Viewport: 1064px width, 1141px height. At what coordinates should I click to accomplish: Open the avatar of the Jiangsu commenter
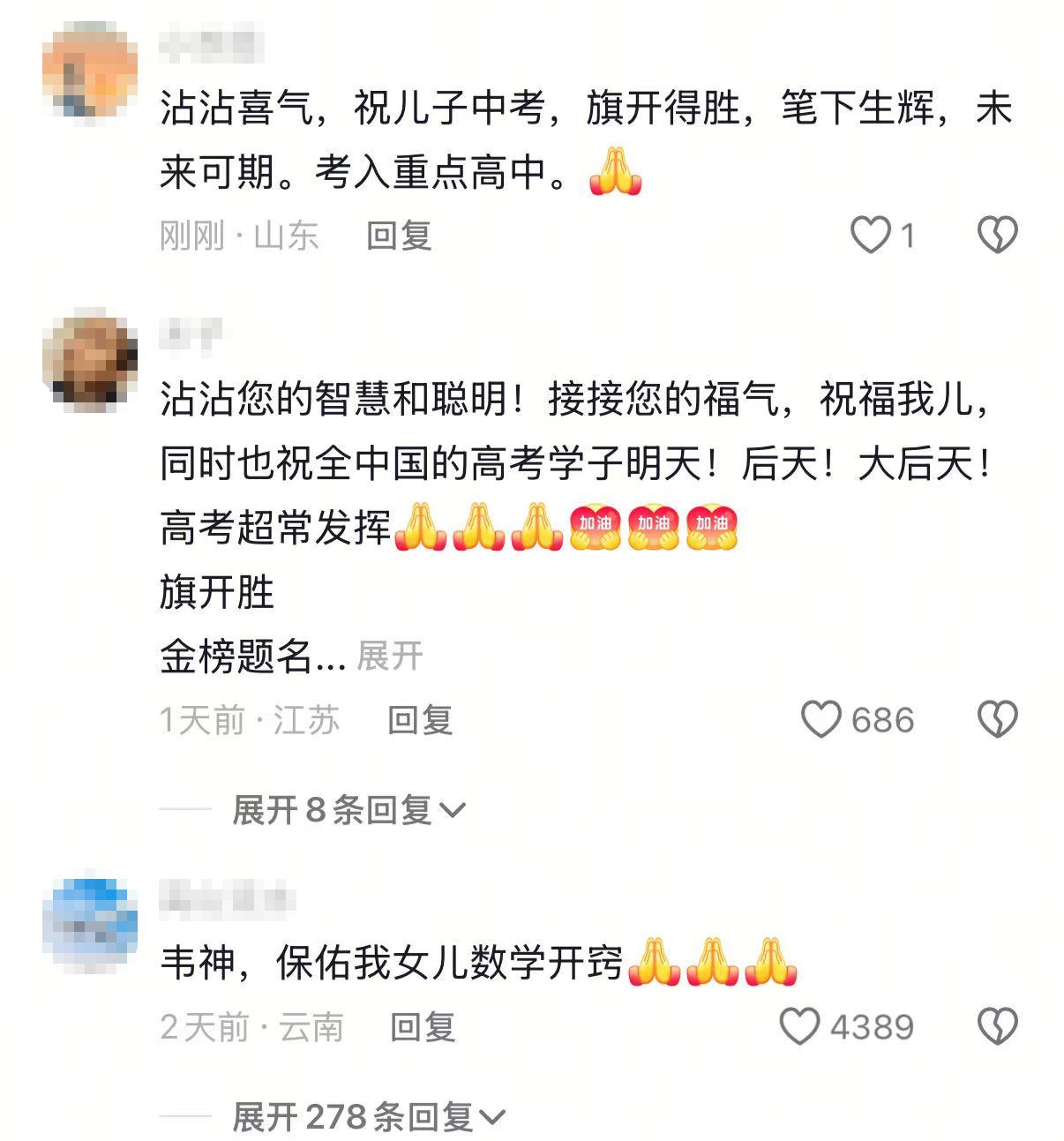pos(90,360)
